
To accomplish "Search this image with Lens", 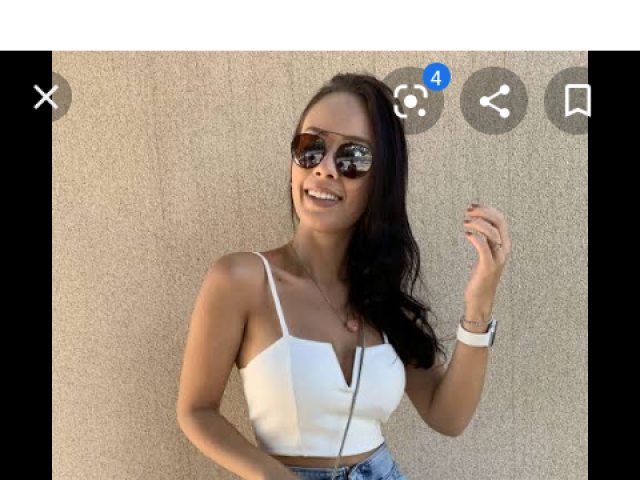I will click(x=410, y=101).
